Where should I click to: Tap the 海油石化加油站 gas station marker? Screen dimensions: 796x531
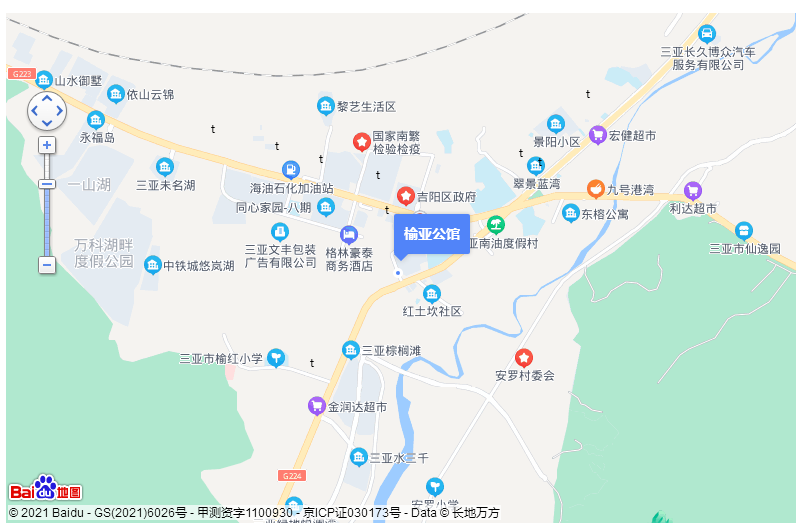click(290, 170)
